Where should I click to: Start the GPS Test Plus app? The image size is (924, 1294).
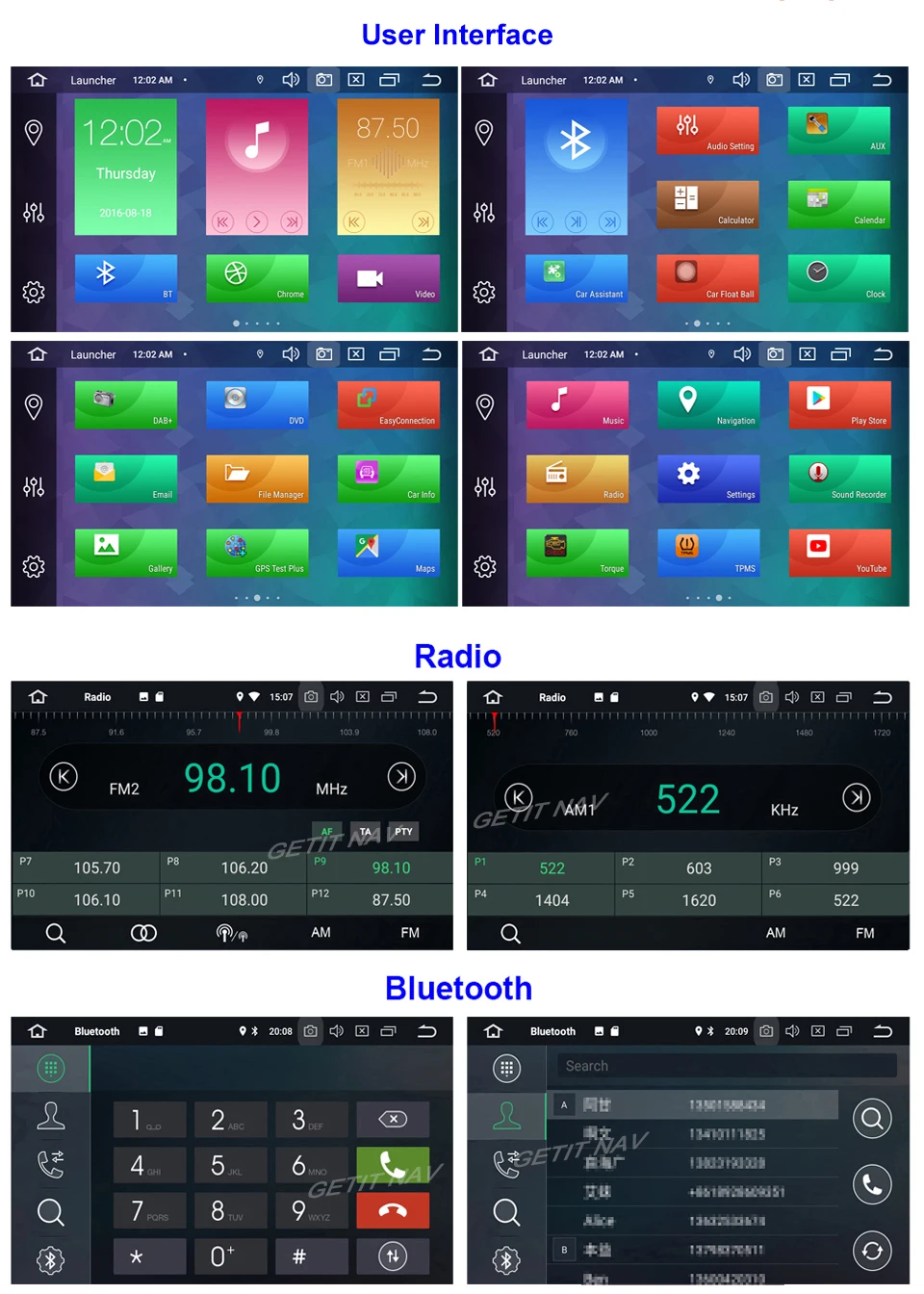(x=256, y=553)
